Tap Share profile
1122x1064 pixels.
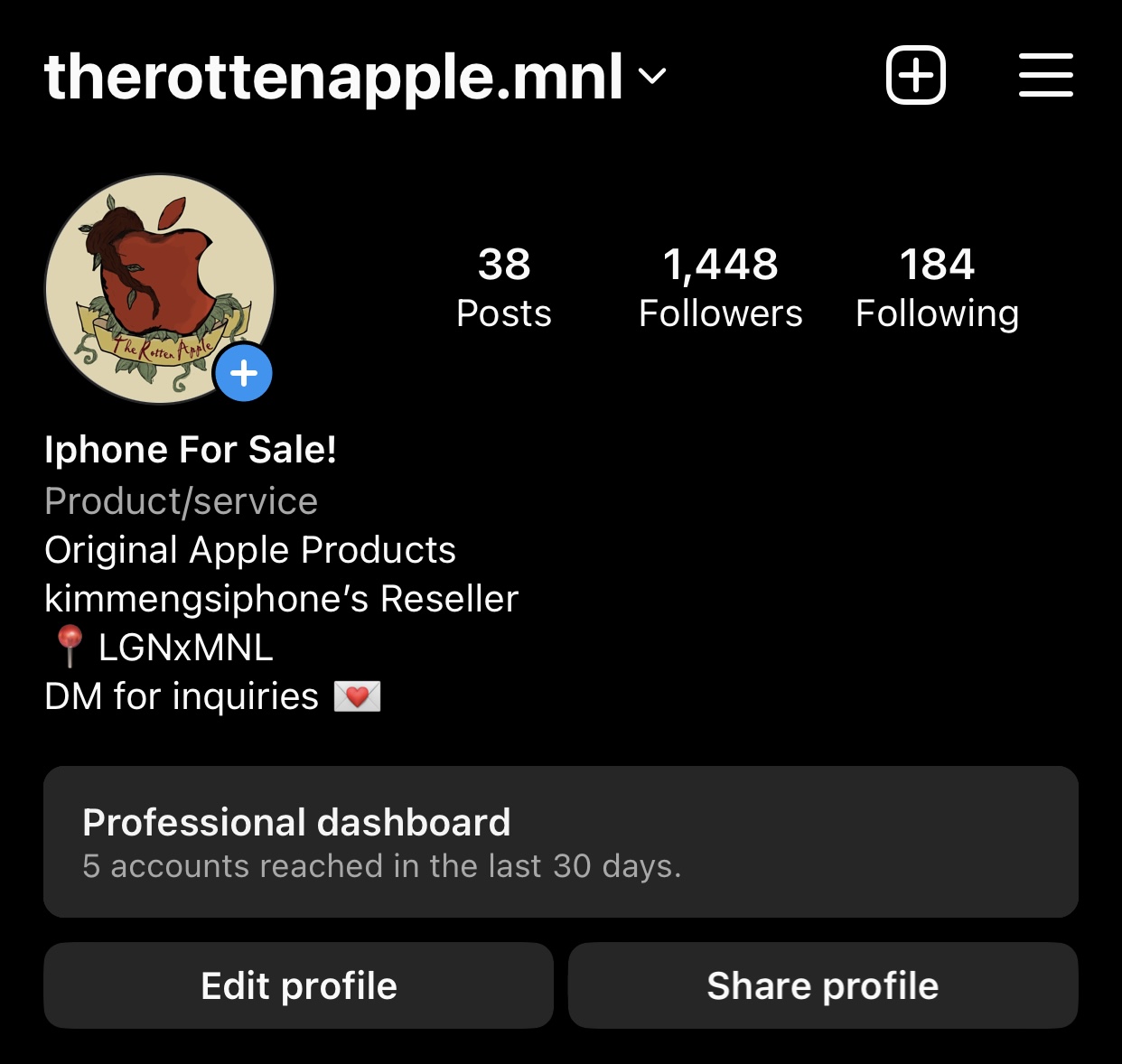(822, 985)
